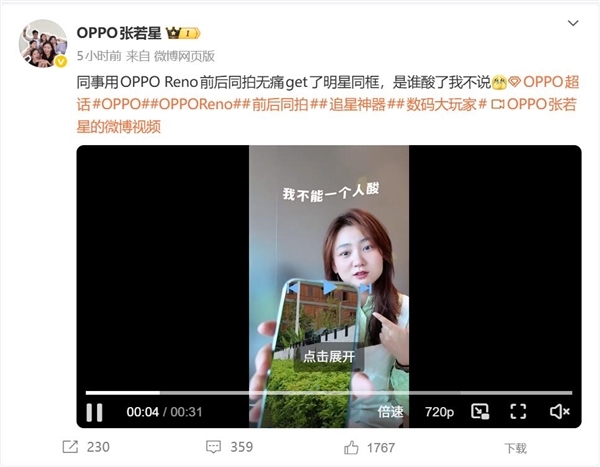
Task: Enter fullscreen video mode
Action: (x=518, y=411)
